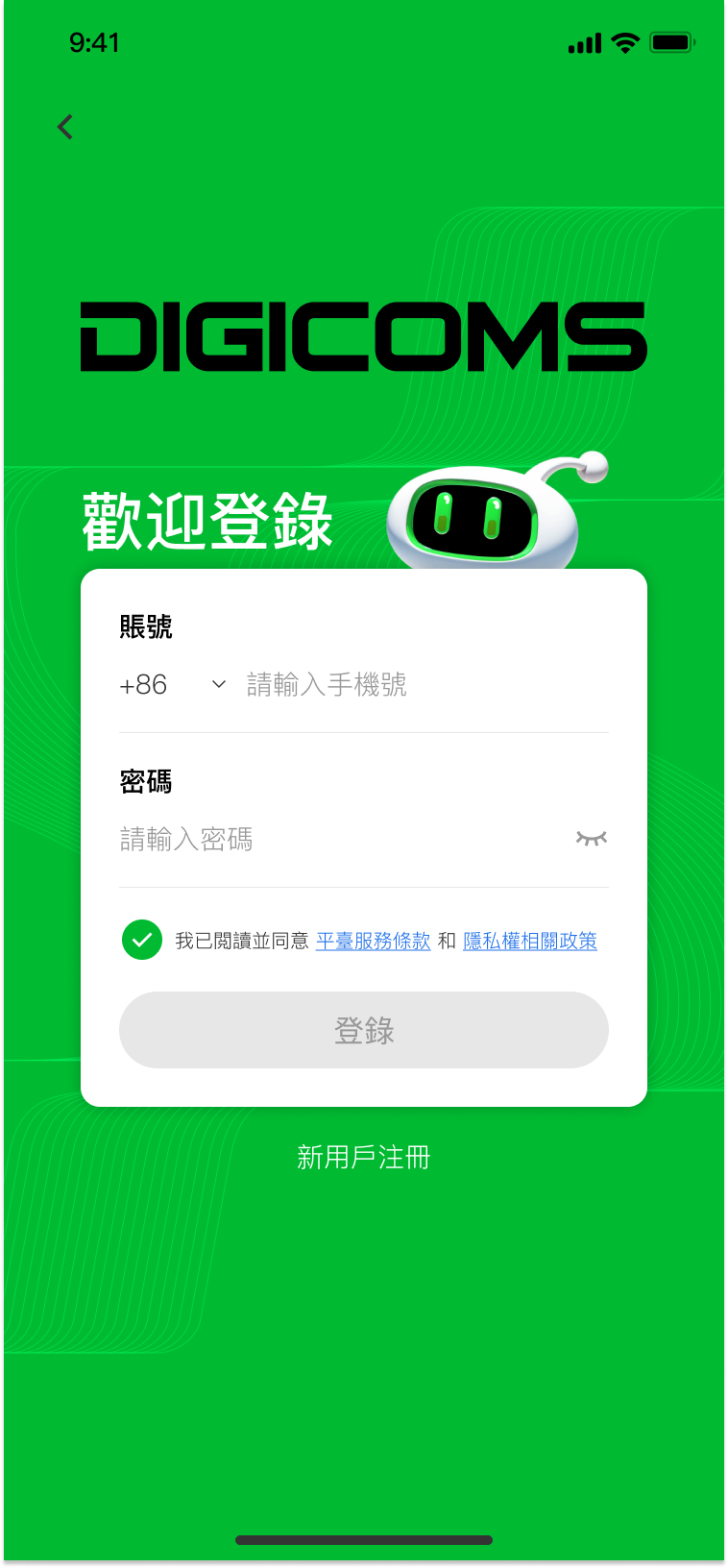728x1568 pixels.
Task: Toggle password visibility eye icon
Action: tap(592, 839)
